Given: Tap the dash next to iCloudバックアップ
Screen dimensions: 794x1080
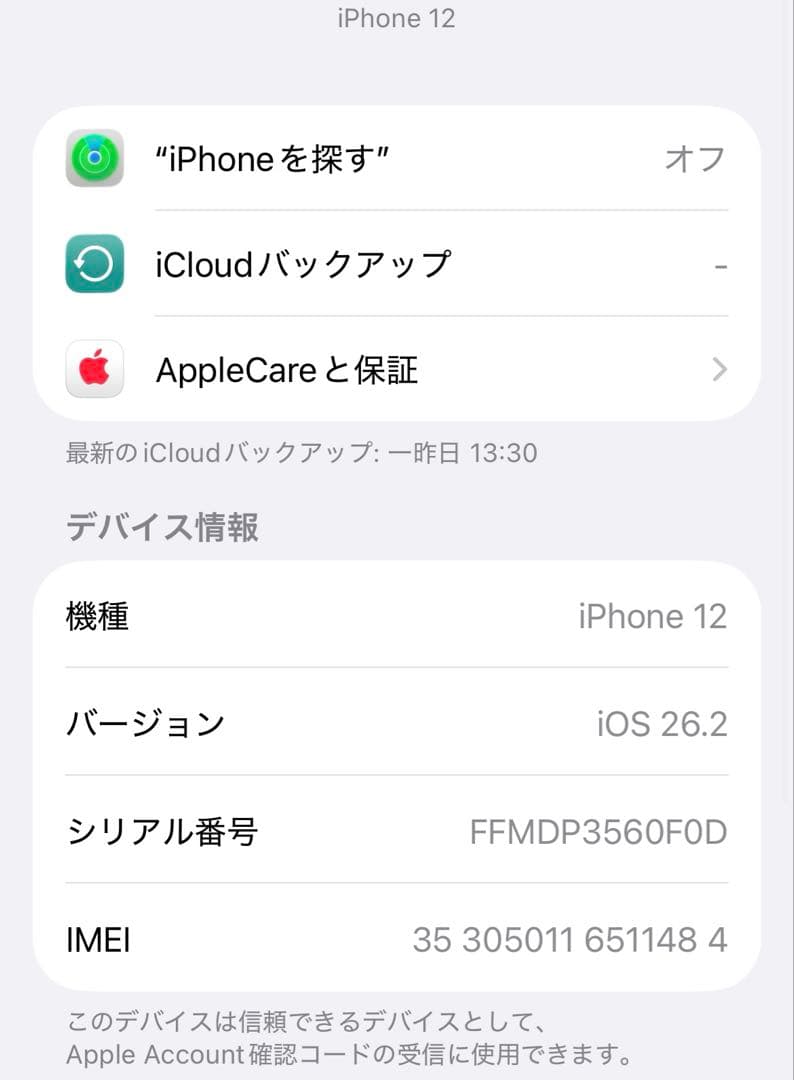Looking at the screenshot, I should pyautogui.click(x=722, y=264).
